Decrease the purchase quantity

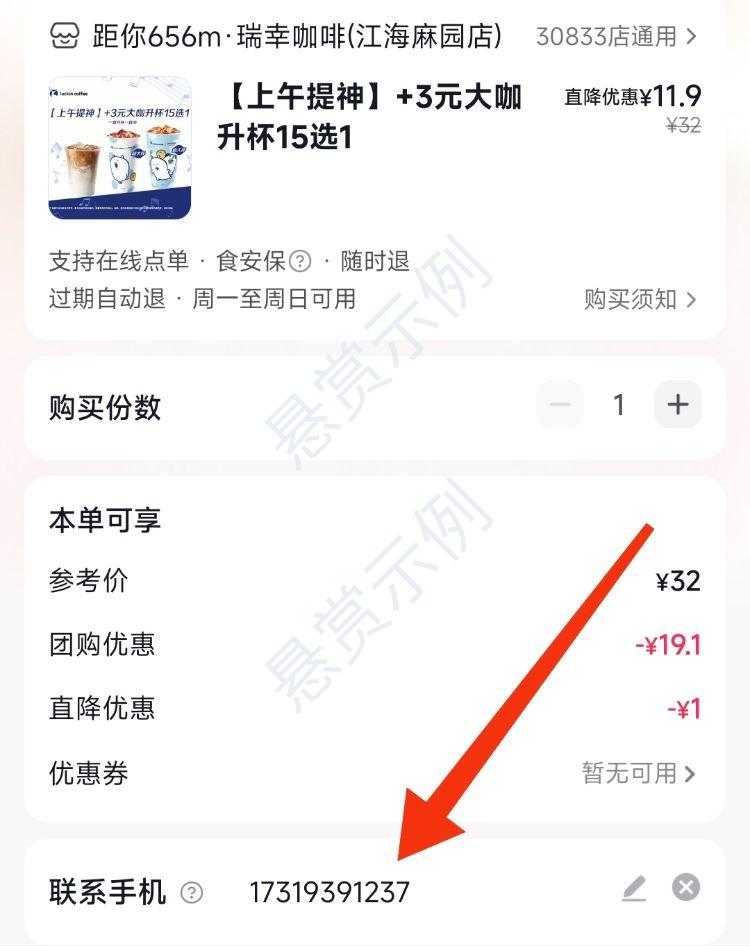pyautogui.click(x=560, y=405)
